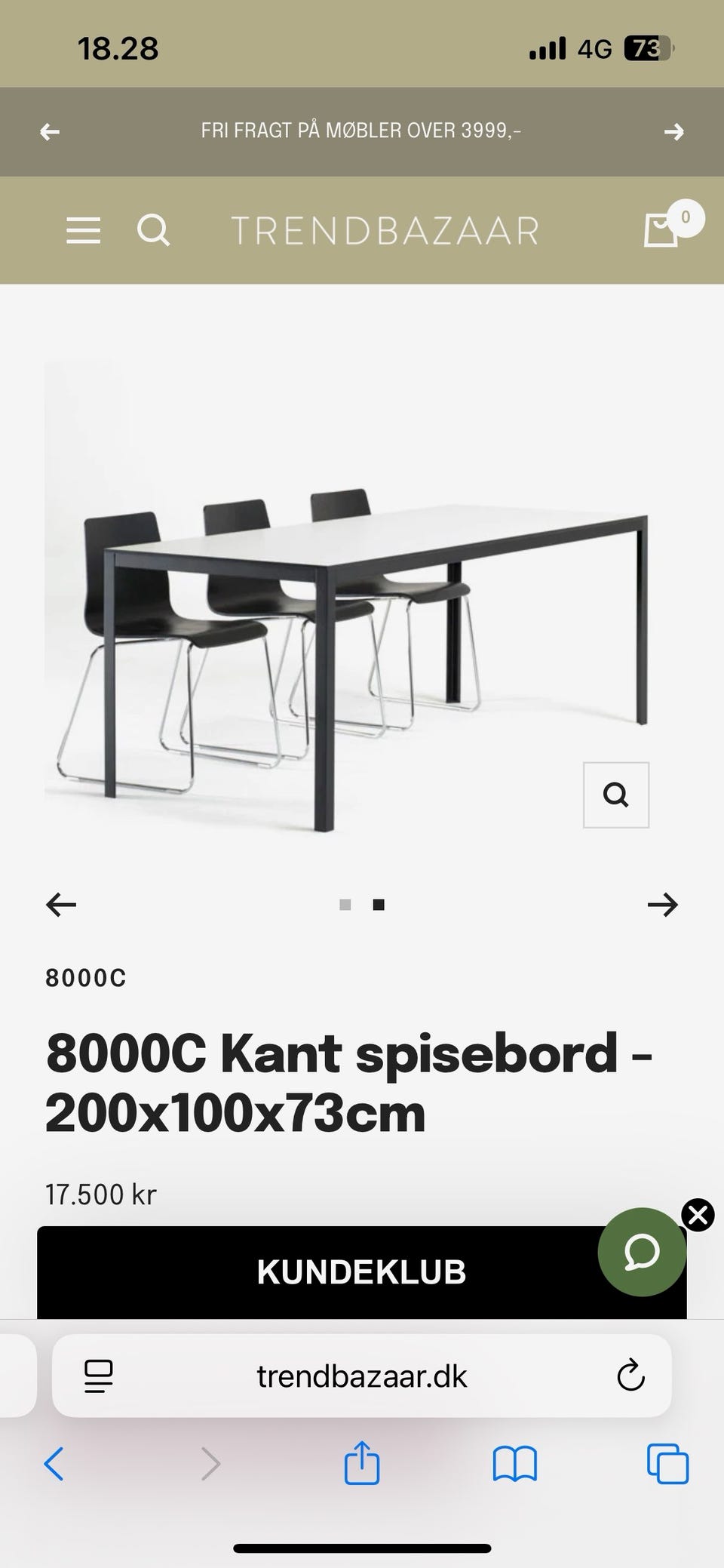Image resolution: width=724 pixels, height=1568 pixels.
Task: Tap the Safari reload button
Action: click(630, 1376)
